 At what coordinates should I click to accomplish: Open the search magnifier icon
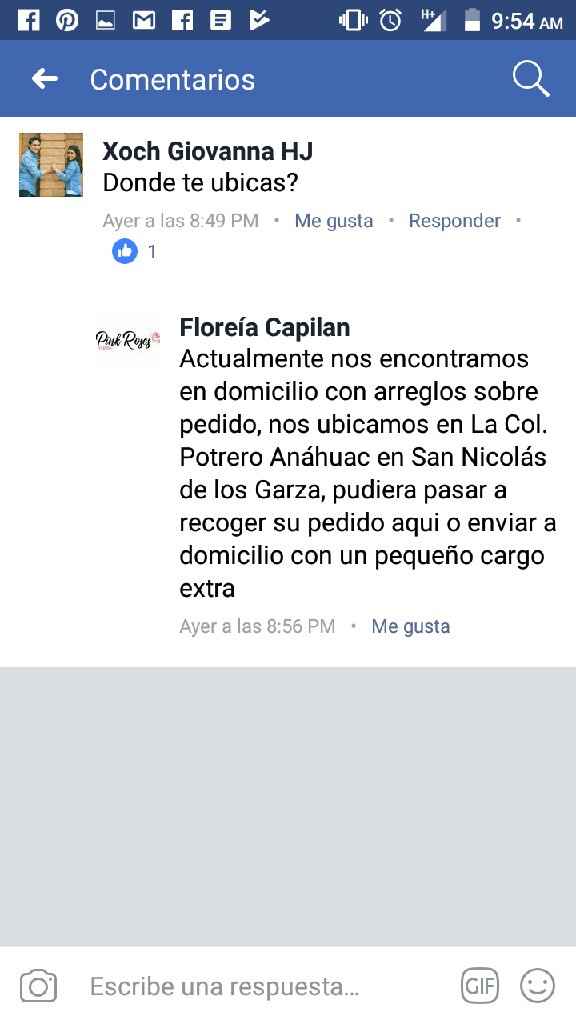pyautogui.click(x=530, y=80)
